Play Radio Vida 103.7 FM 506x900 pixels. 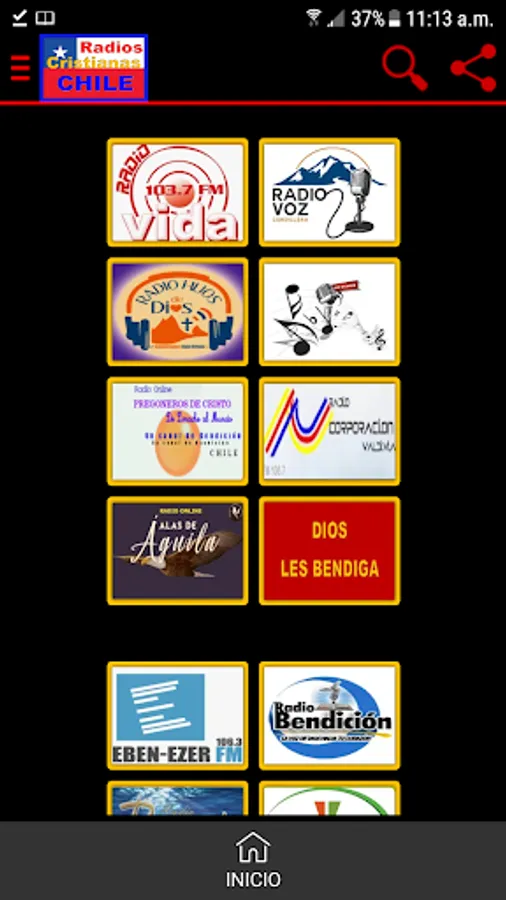[178, 192]
